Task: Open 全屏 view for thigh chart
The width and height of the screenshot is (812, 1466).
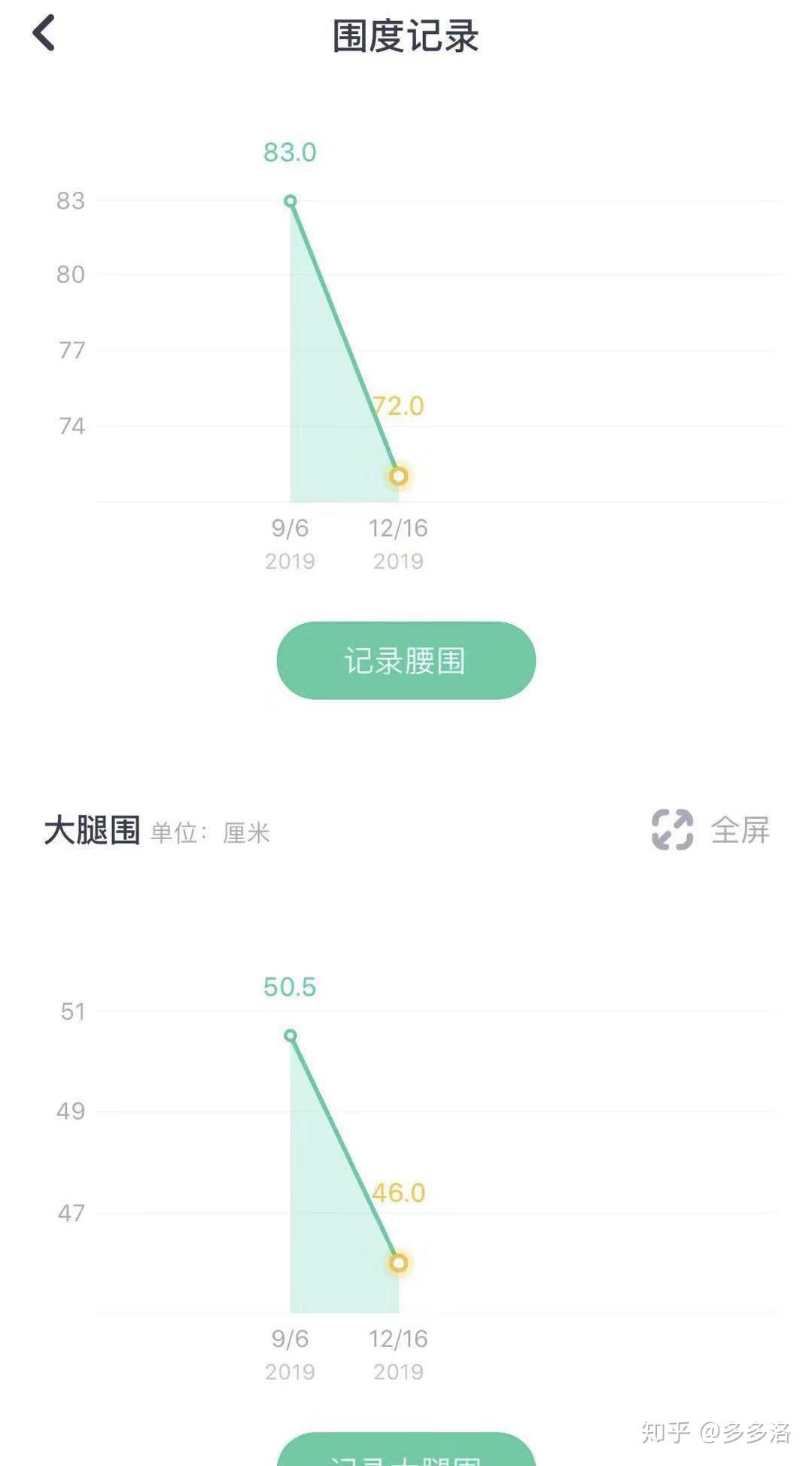Action: (x=710, y=830)
